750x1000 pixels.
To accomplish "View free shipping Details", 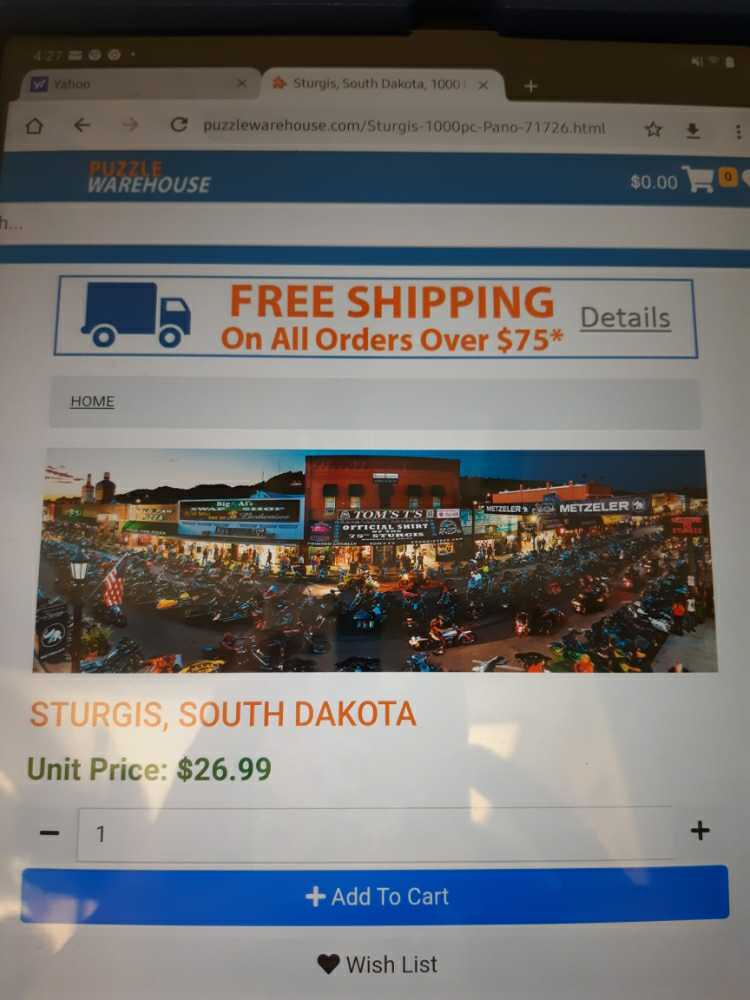I will (x=625, y=318).
